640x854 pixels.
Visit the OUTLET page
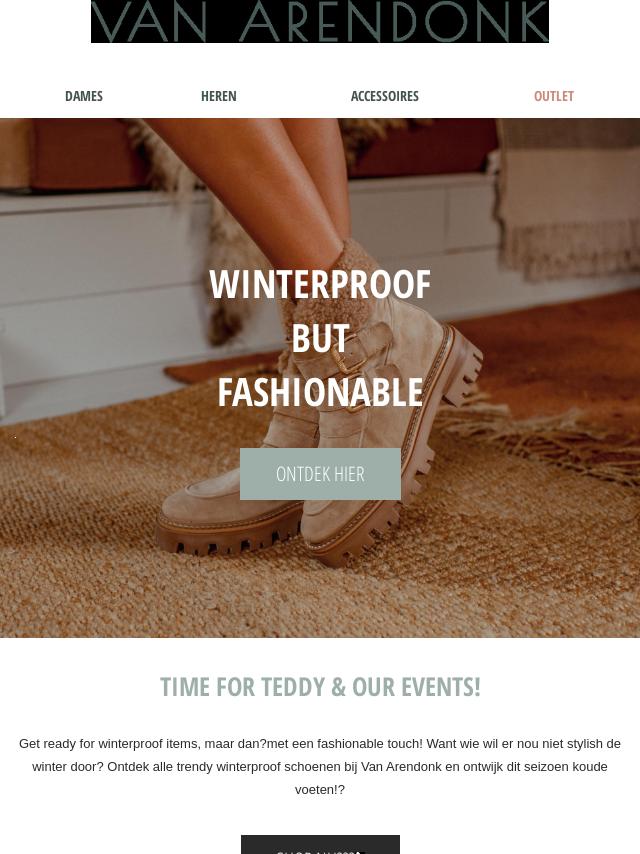553,96
